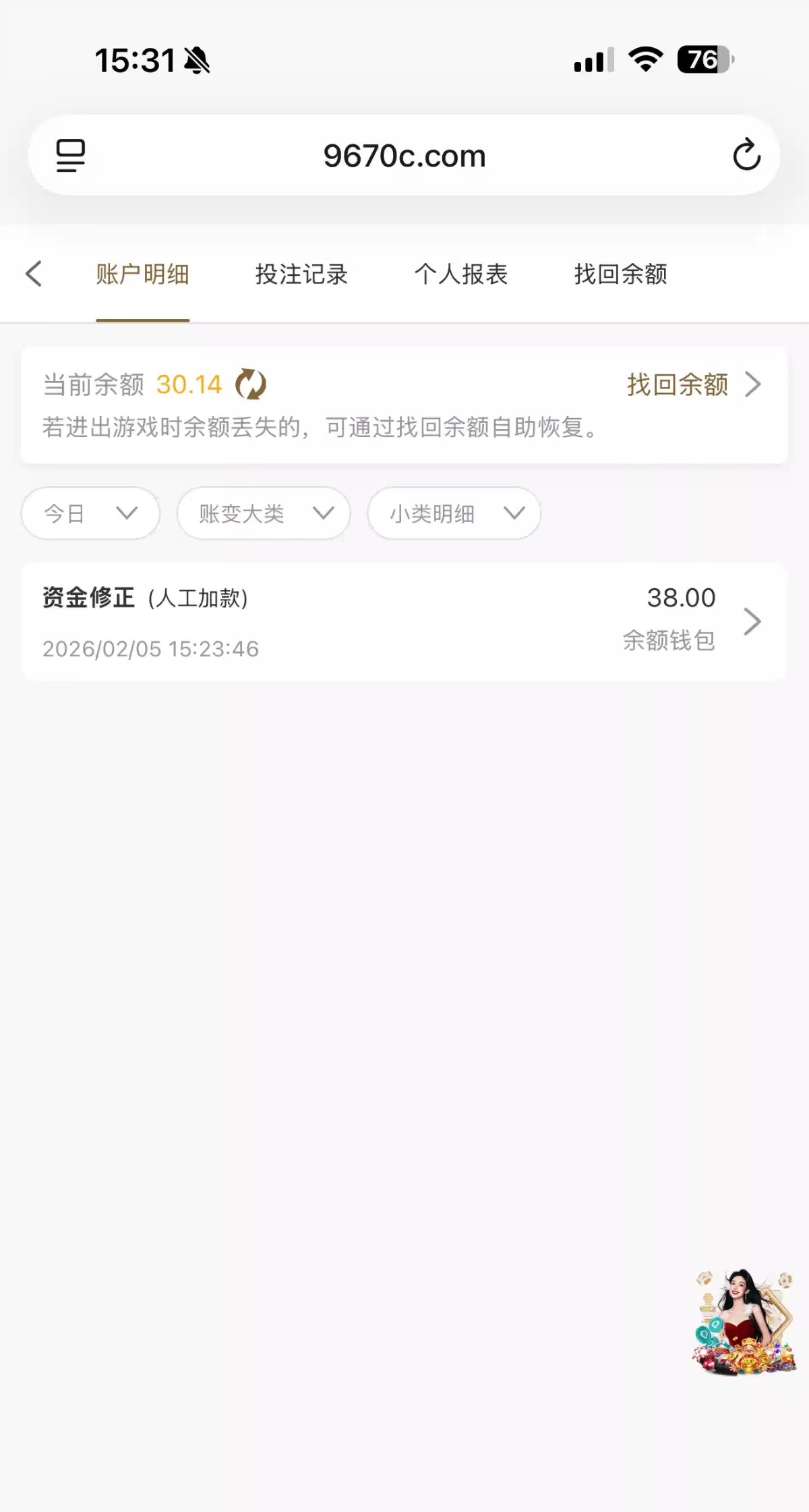This screenshot has width=809, height=1512.
Task: Refresh the current balance 30.14
Action: point(251,384)
